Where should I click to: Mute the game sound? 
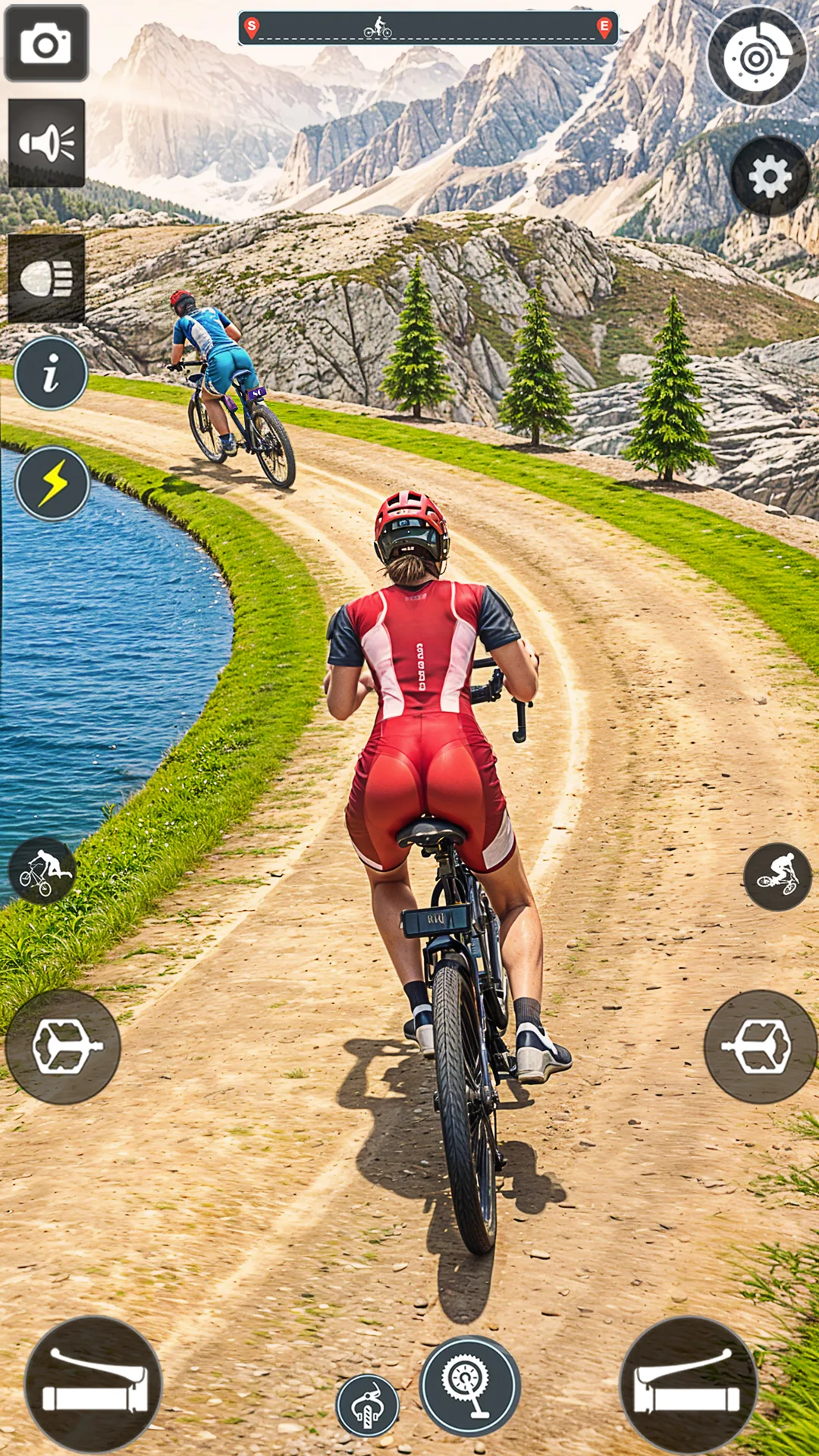point(46,143)
